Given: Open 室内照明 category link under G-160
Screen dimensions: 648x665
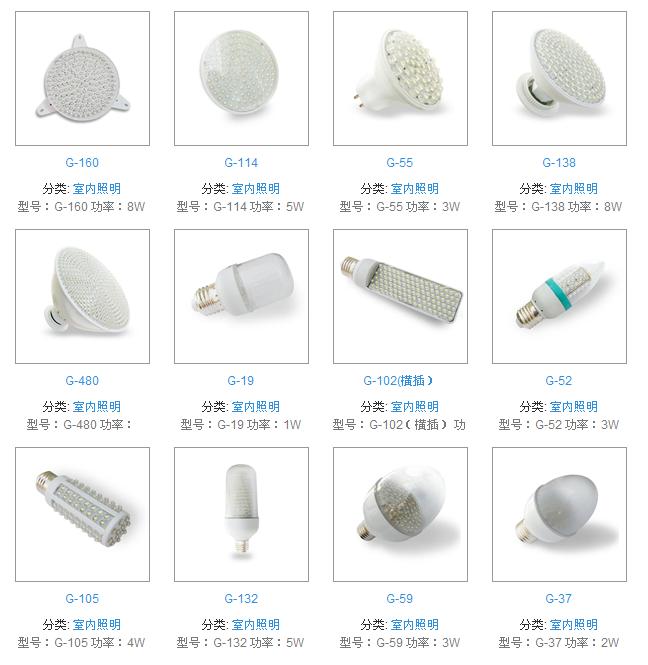Looking at the screenshot, I should (97, 188).
